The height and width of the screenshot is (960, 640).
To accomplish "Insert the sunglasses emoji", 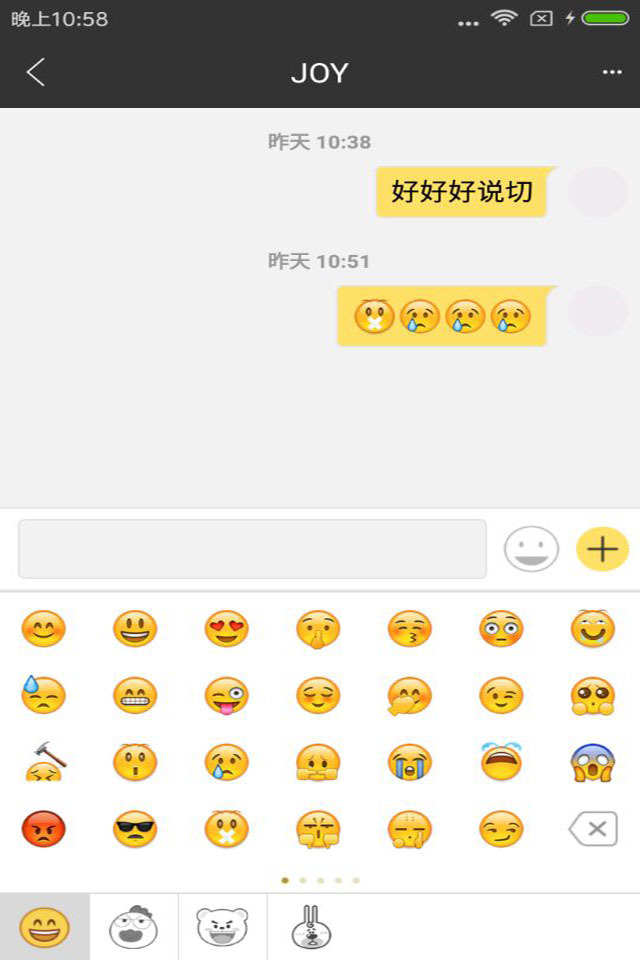I will coord(135,829).
